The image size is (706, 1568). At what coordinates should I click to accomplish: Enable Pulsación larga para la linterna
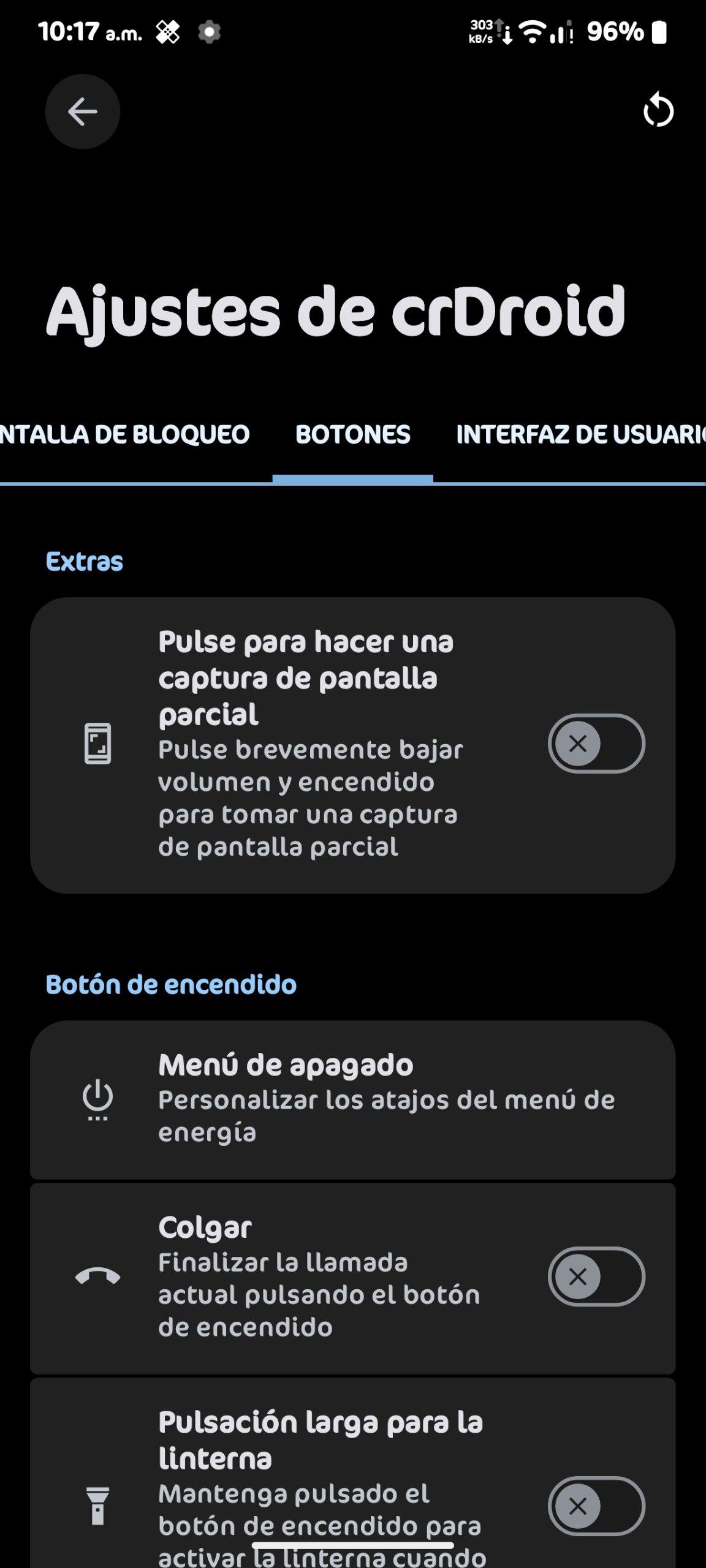point(596,1506)
